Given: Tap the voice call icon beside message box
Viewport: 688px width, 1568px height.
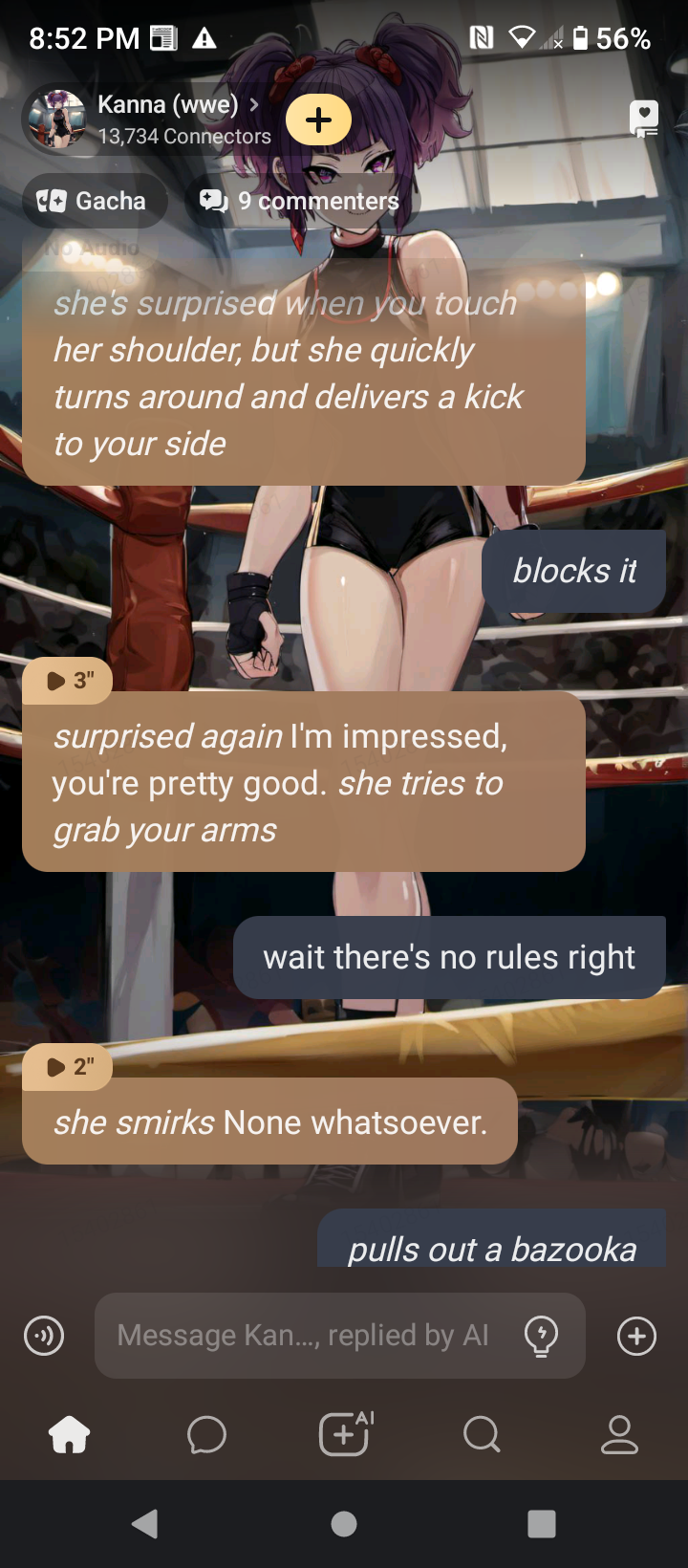Looking at the screenshot, I should (44, 1336).
